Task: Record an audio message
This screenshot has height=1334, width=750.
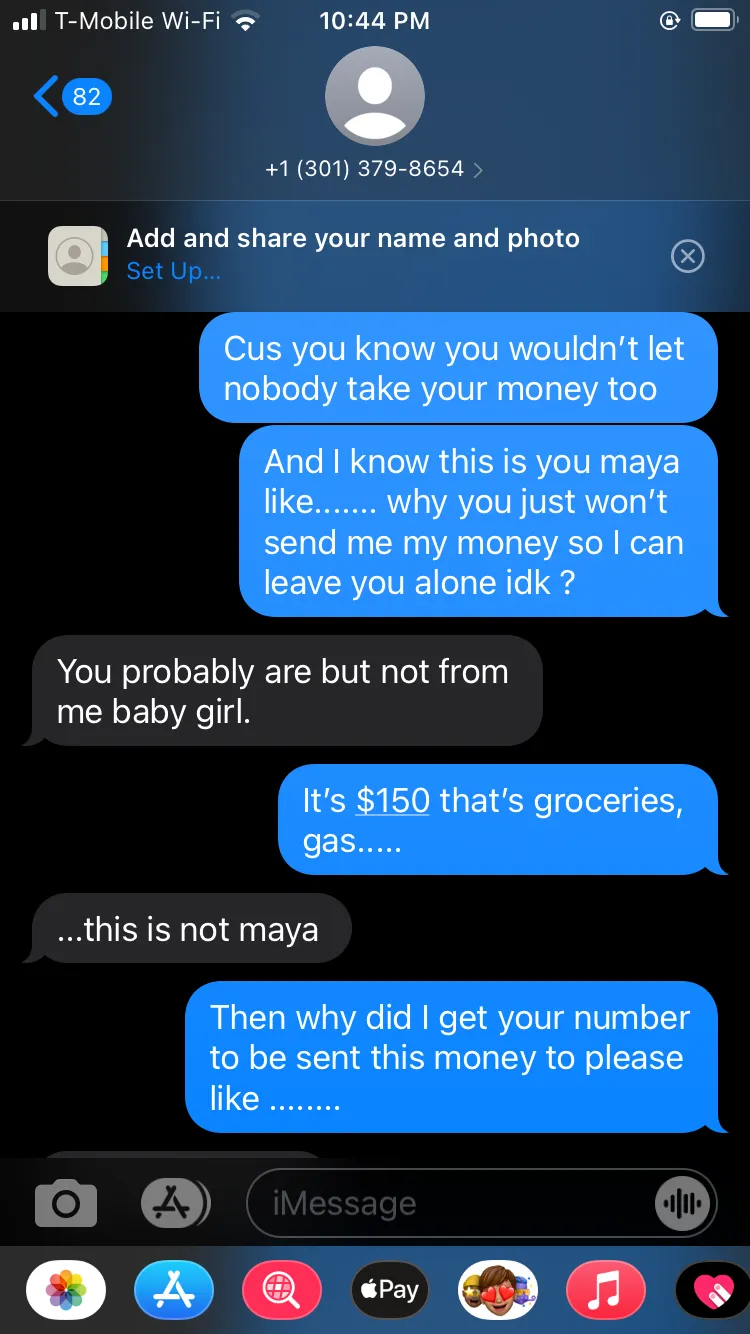Action: tap(683, 1203)
